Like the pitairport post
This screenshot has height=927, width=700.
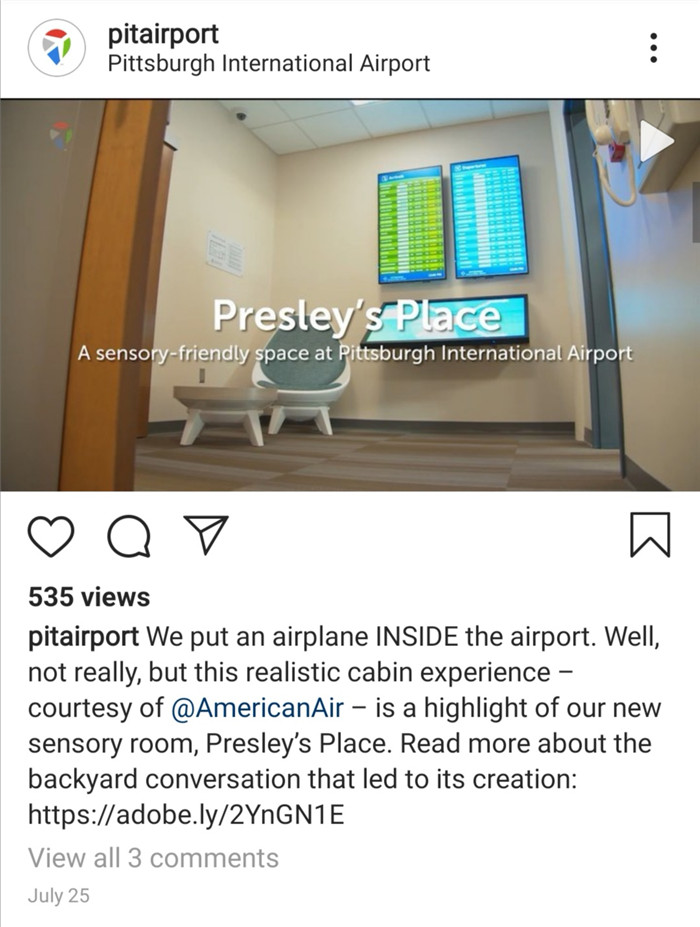pyautogui.click(x=51, y=536)
